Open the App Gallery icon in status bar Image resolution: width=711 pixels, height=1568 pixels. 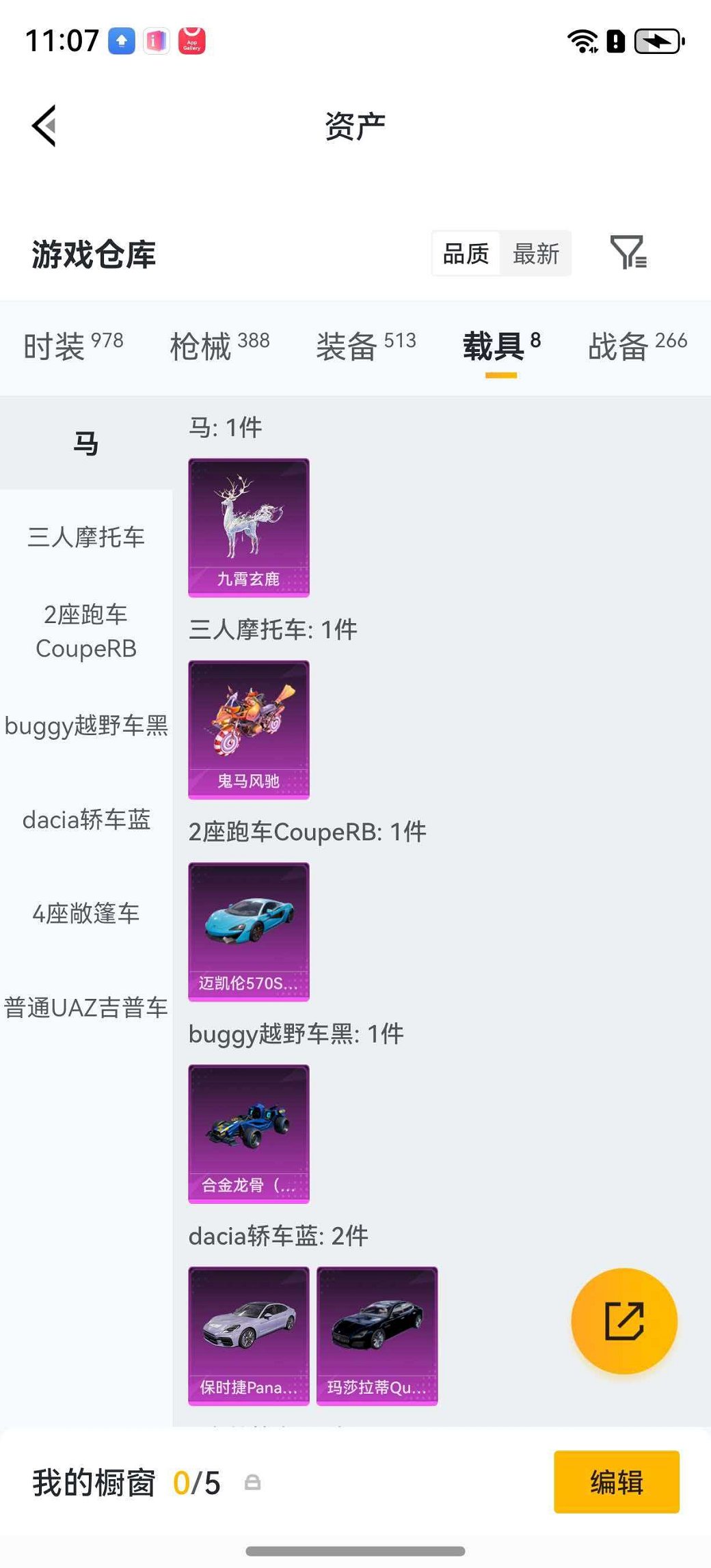[191, 41]
